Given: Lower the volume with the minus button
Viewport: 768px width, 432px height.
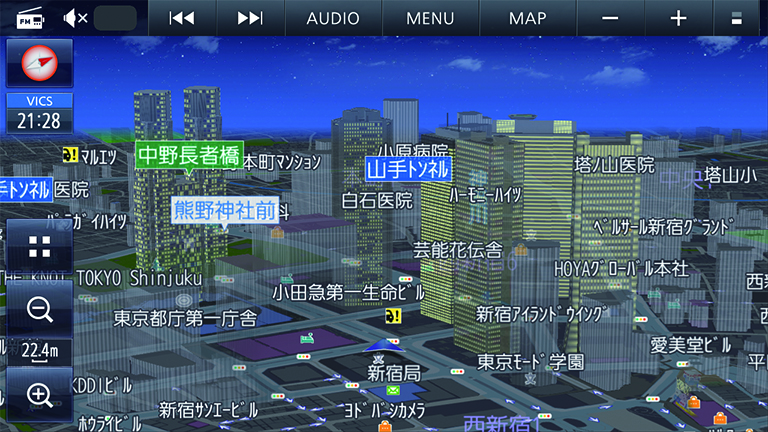Looking at the screenshot, I should pyautogui.click(x=610, y=18).
